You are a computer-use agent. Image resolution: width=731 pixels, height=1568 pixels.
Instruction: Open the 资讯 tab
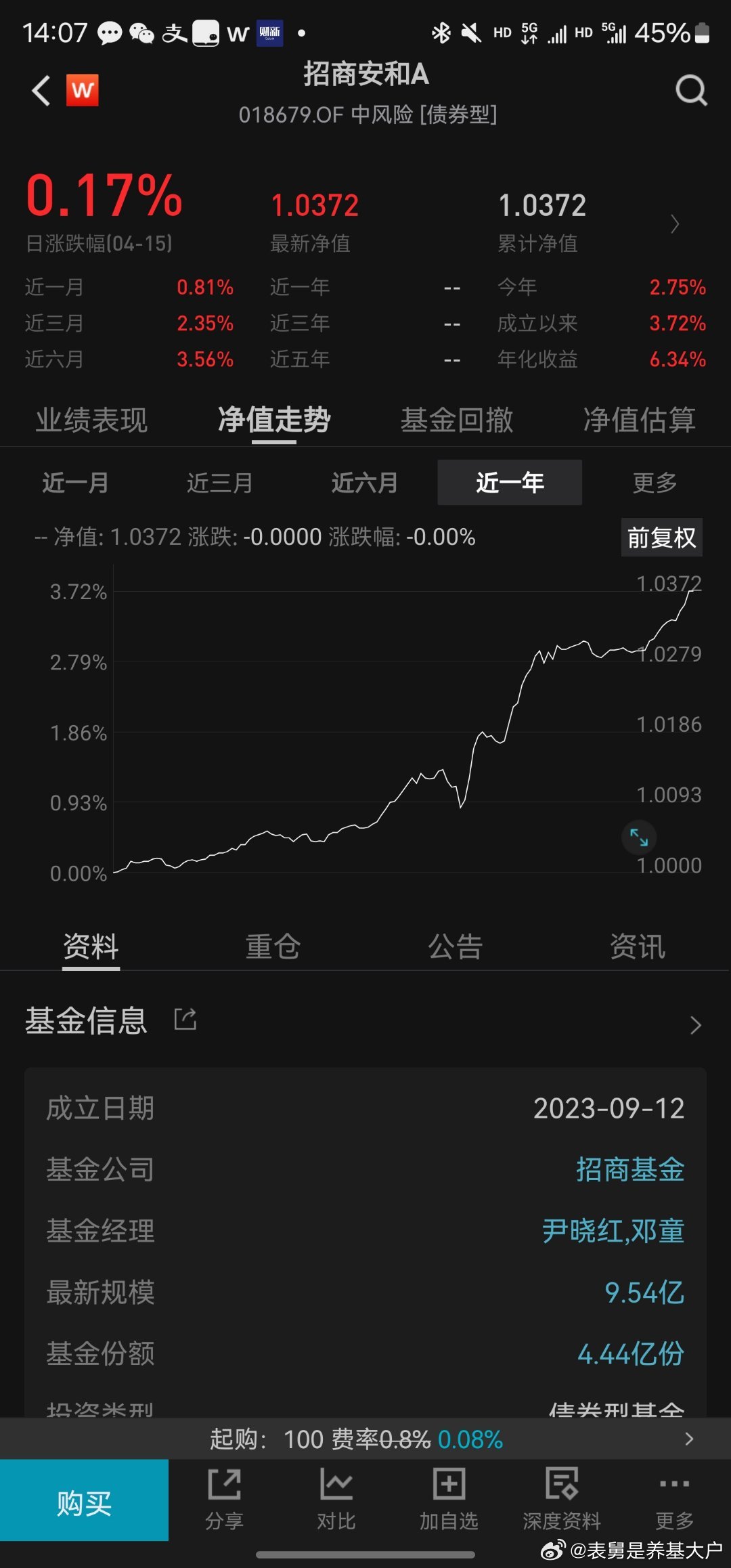(x=638, y=946)
